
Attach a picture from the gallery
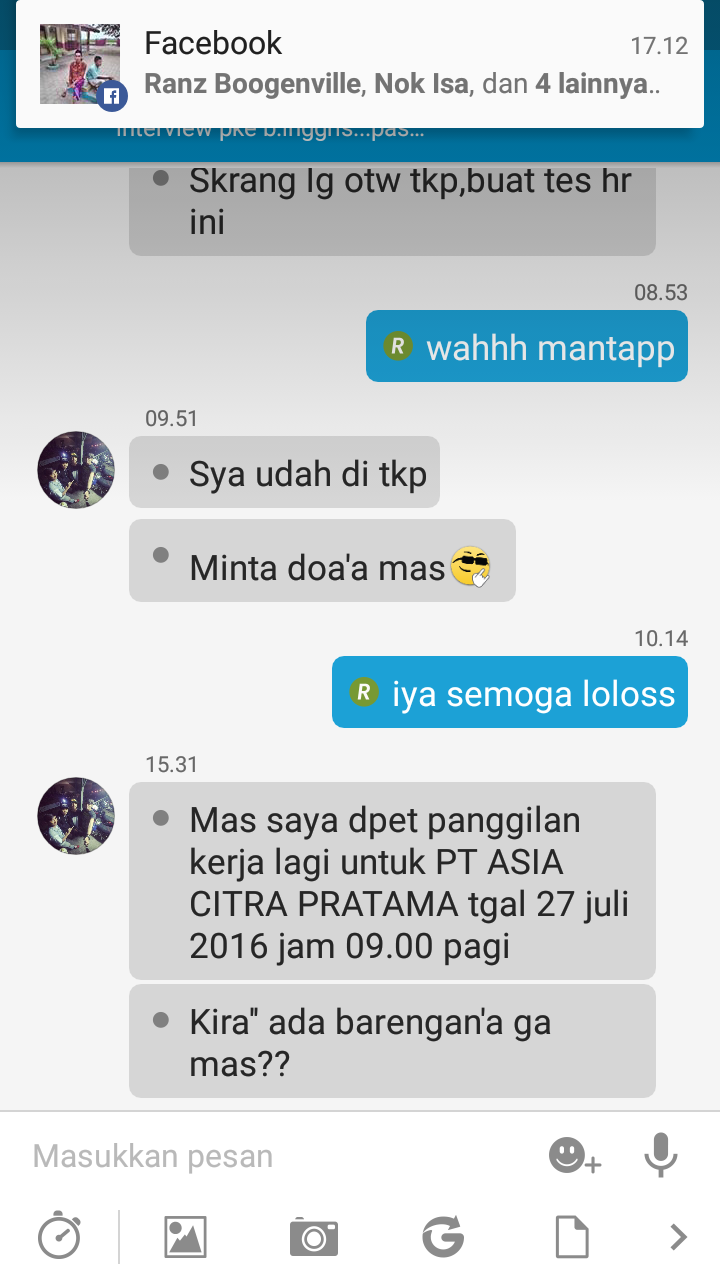point(185,1237)
